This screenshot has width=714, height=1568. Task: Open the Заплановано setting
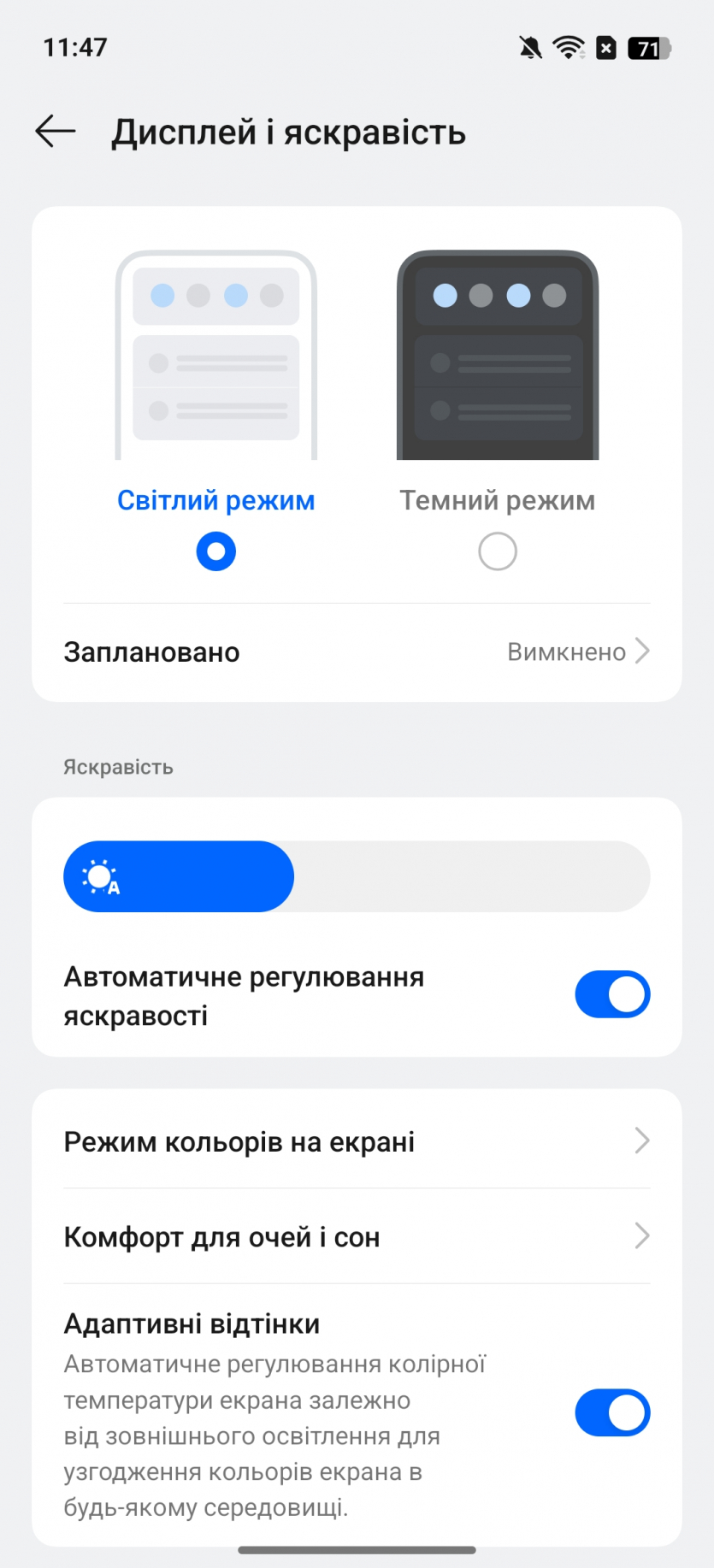tap(357, 652)
